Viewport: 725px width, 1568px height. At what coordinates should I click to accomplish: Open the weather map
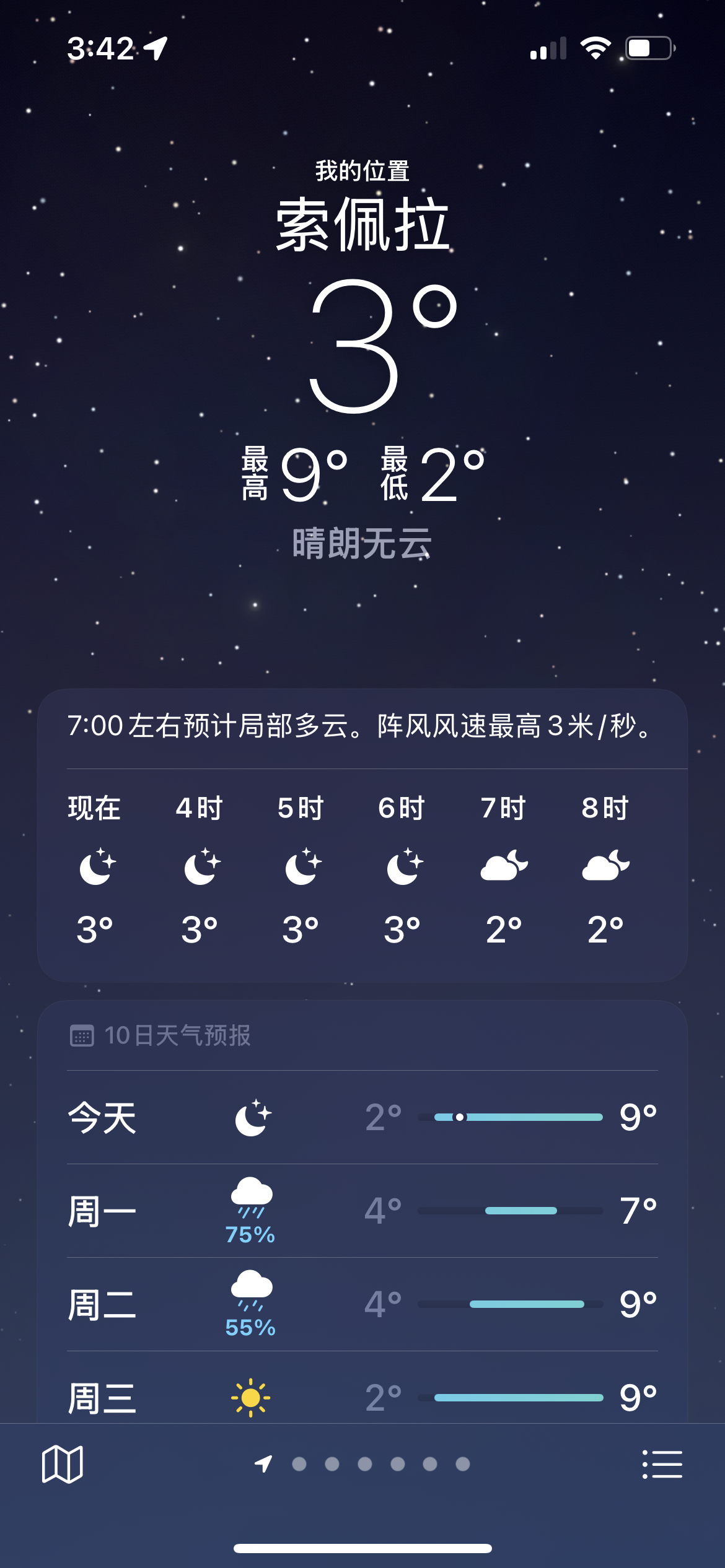coord(62,1464)
